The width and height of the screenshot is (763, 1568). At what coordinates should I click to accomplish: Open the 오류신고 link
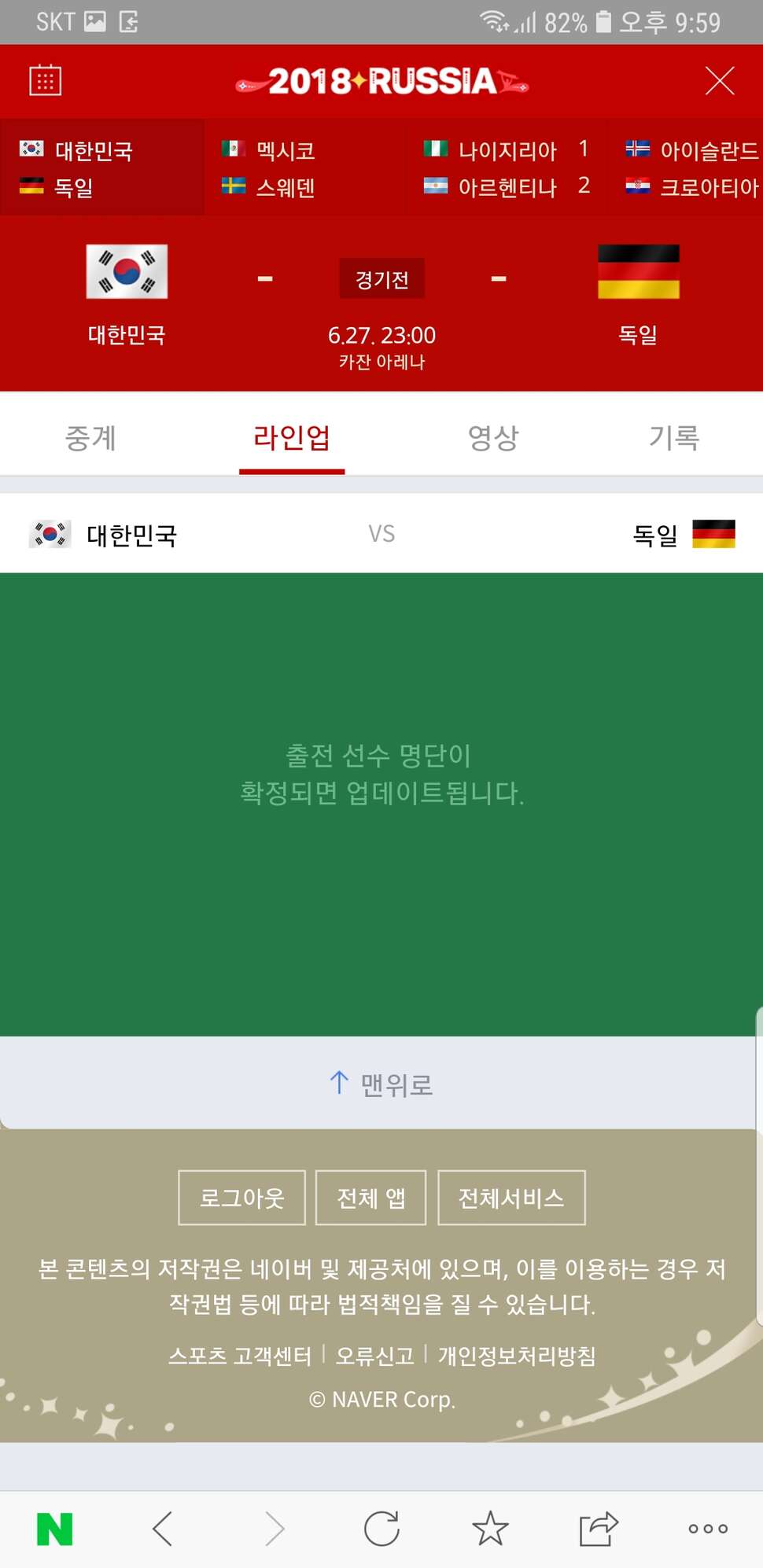tap(374, 1356)
